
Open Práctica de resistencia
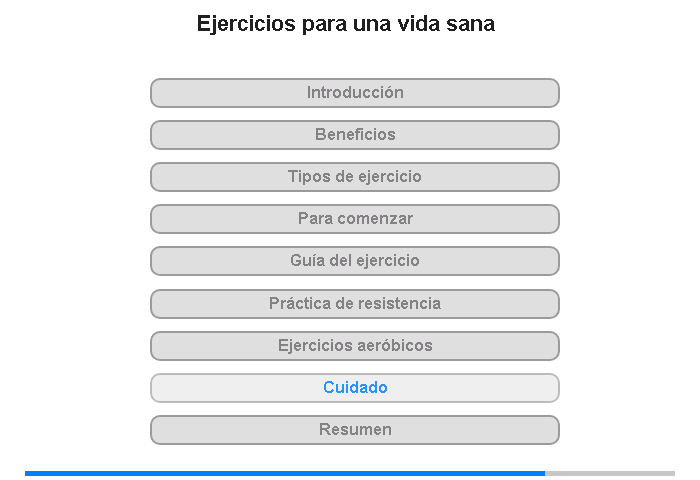[x=355, y=303]
